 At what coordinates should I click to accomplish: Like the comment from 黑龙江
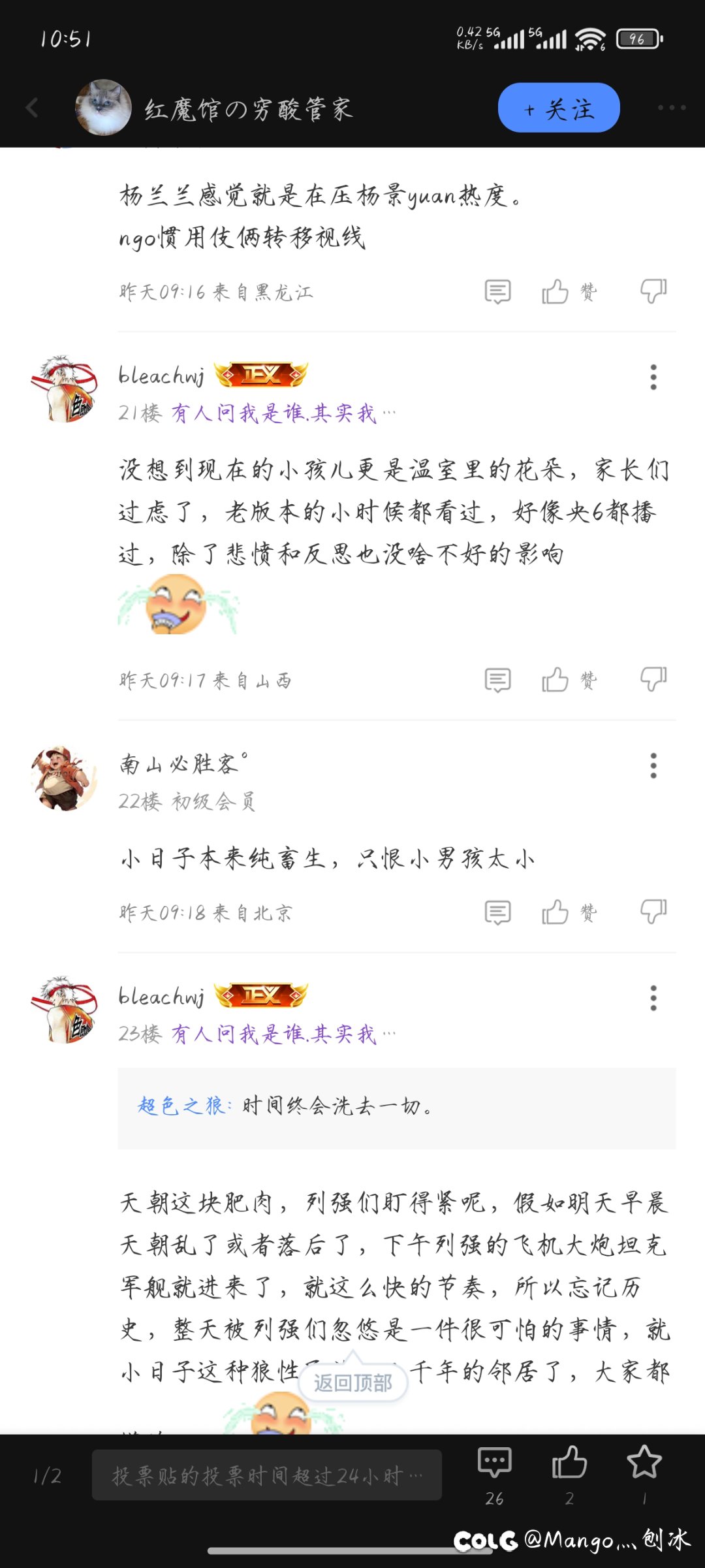click(x=556, y=291)
